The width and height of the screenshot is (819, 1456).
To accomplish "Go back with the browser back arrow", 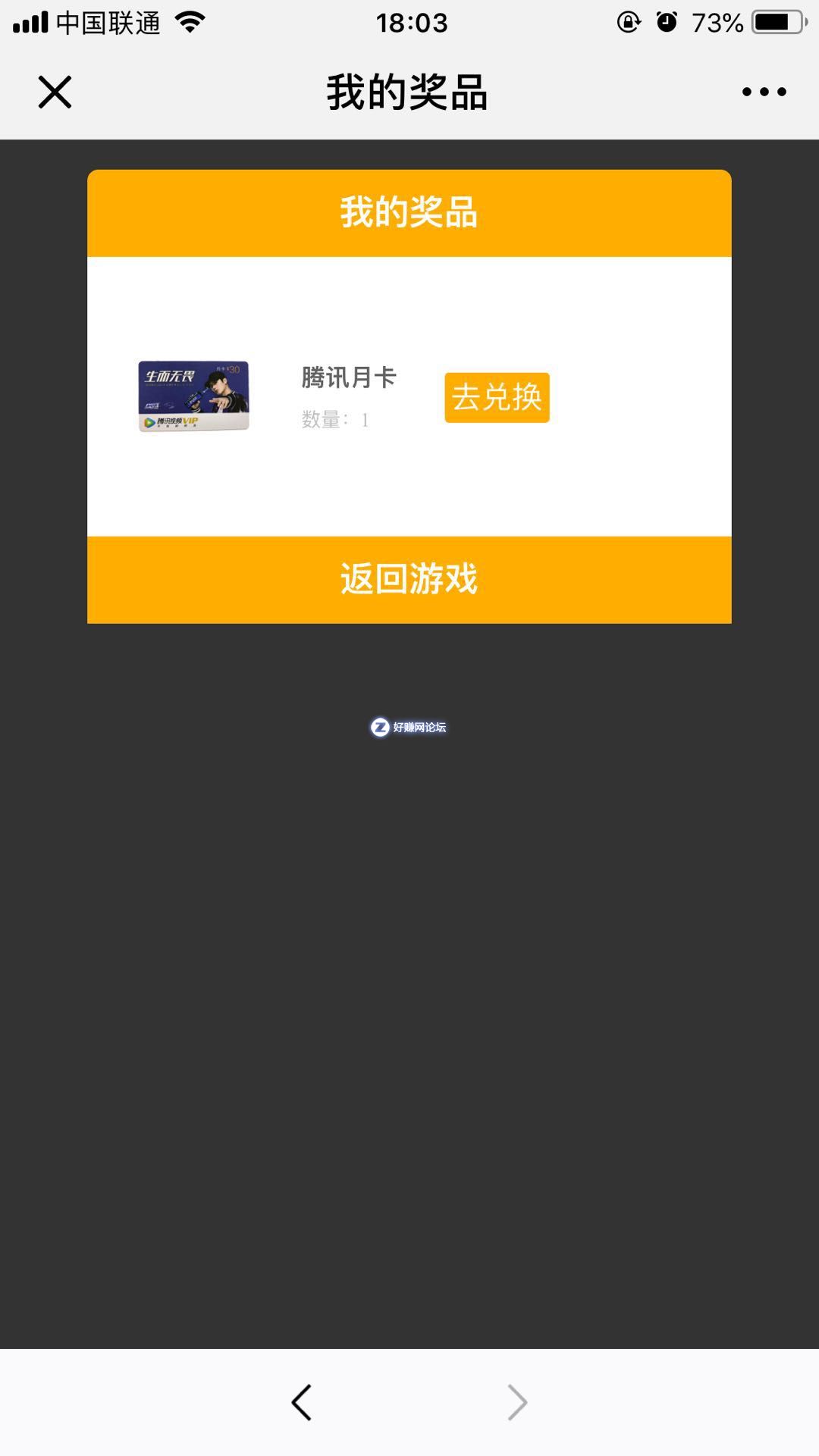I will pos(302,1402).
